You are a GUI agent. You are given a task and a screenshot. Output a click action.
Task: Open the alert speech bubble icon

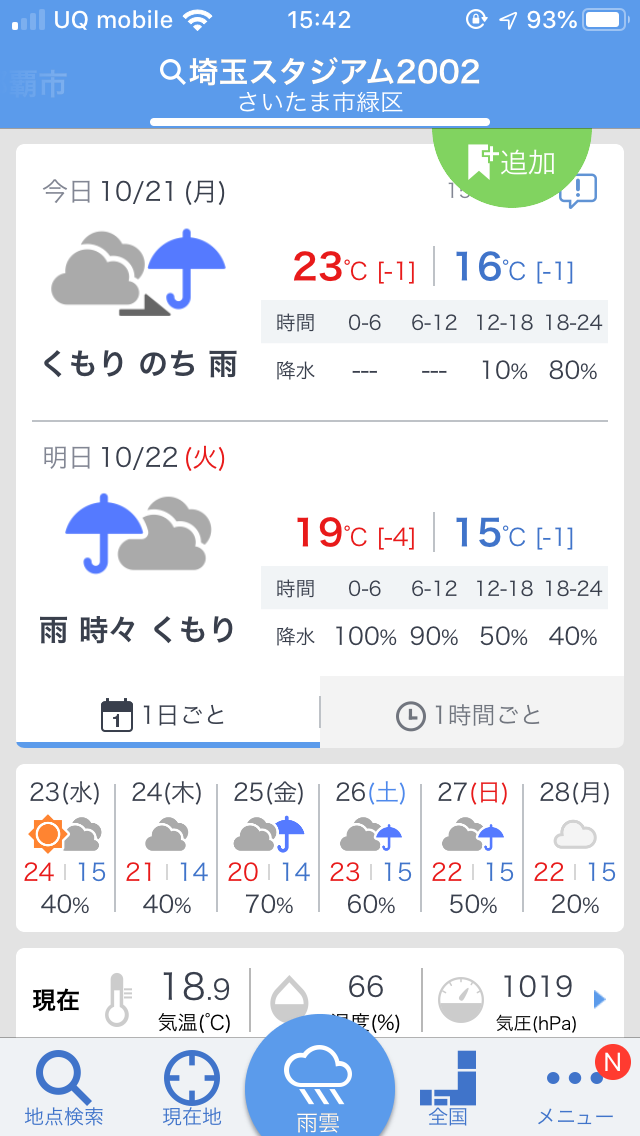[578, 190]
